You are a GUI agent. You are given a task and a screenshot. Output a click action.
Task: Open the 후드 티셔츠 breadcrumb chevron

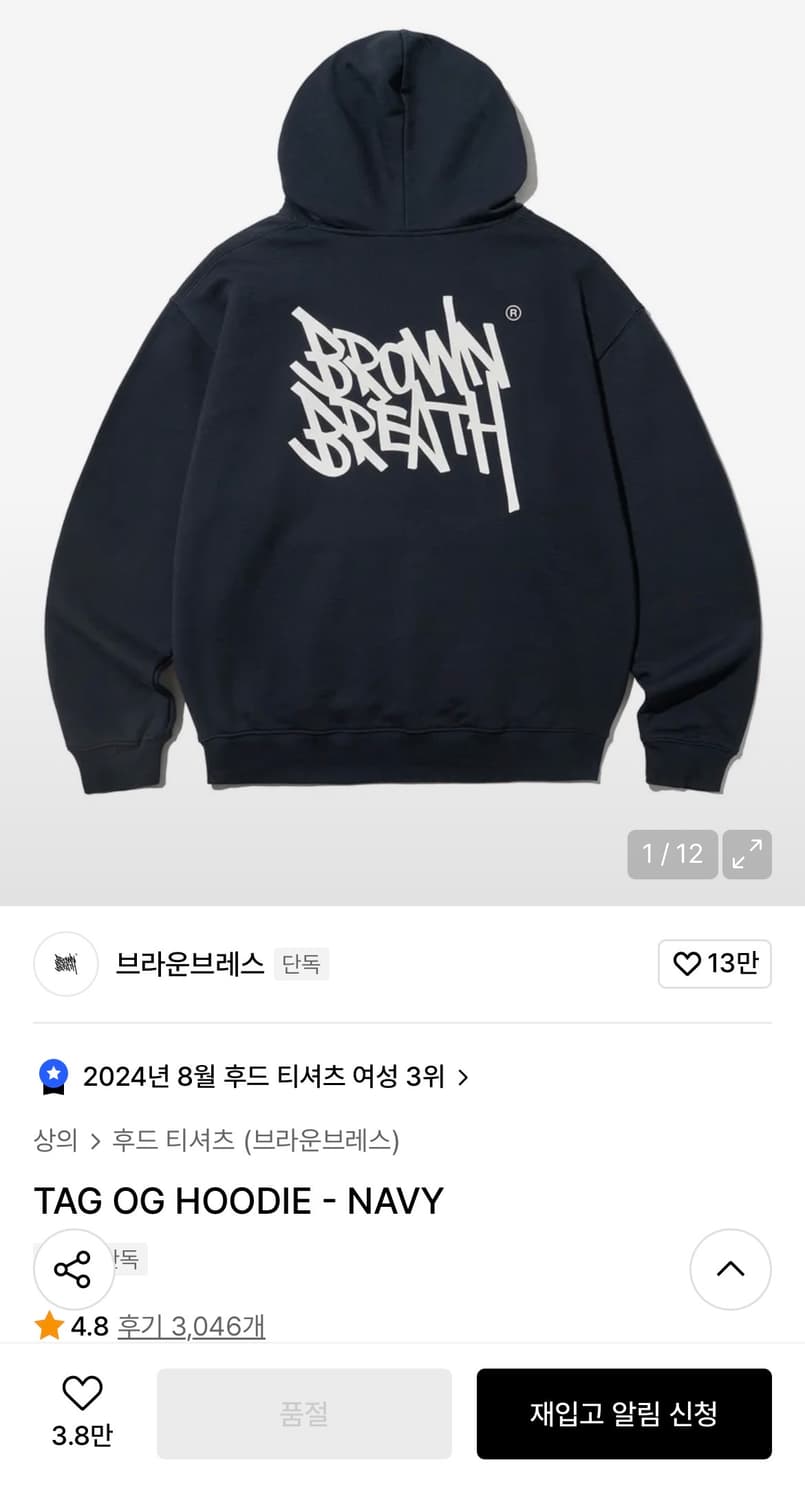click(x=93, y=1141)
